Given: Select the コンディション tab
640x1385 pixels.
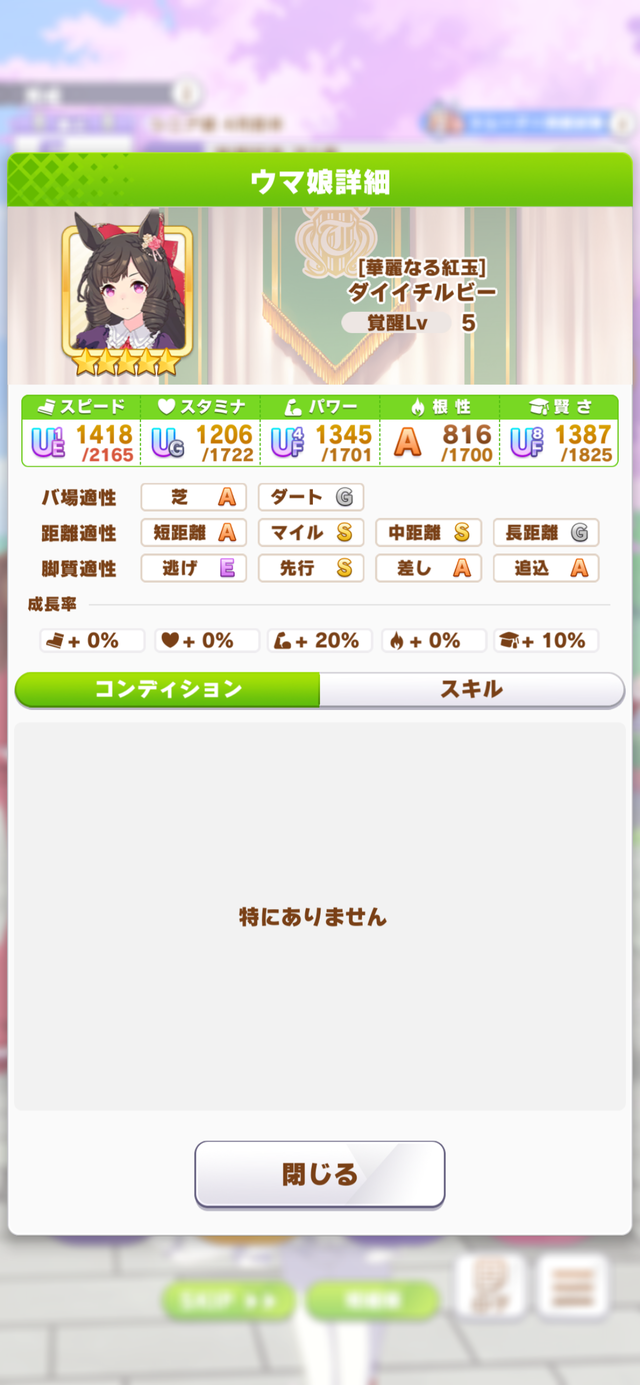Looking at the screenshot, I should tap(168, 690).
